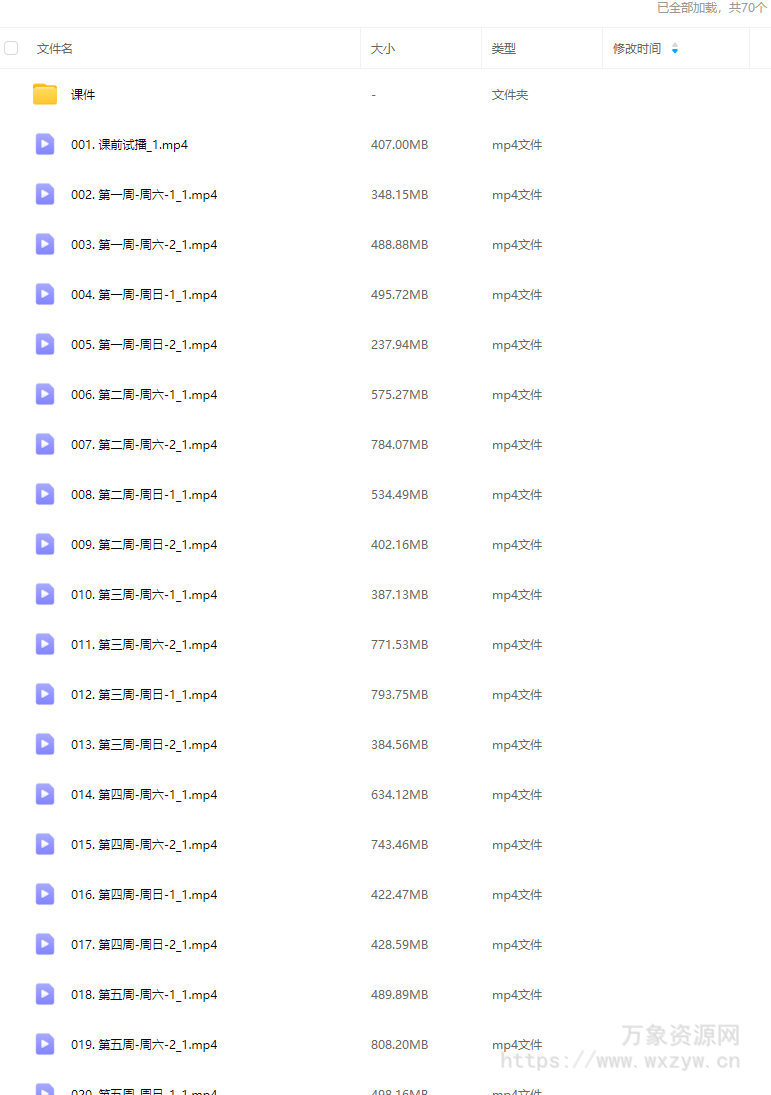The image size is (771, 1095).
Task: Sort the list by 修改时间
Action: (x=637, y=48)
